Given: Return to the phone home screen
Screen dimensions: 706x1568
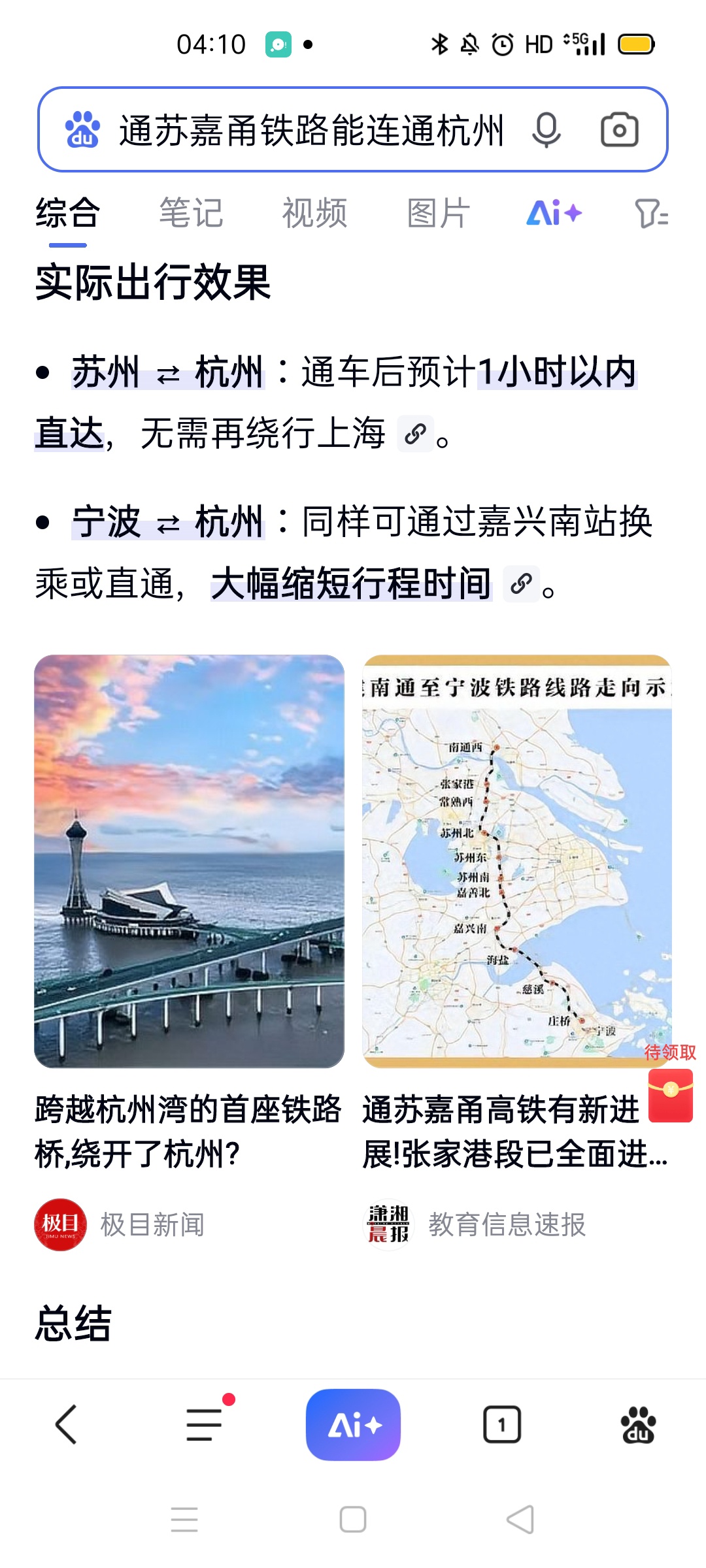Looking at the screenshot, I should (x=353, y=1519).
